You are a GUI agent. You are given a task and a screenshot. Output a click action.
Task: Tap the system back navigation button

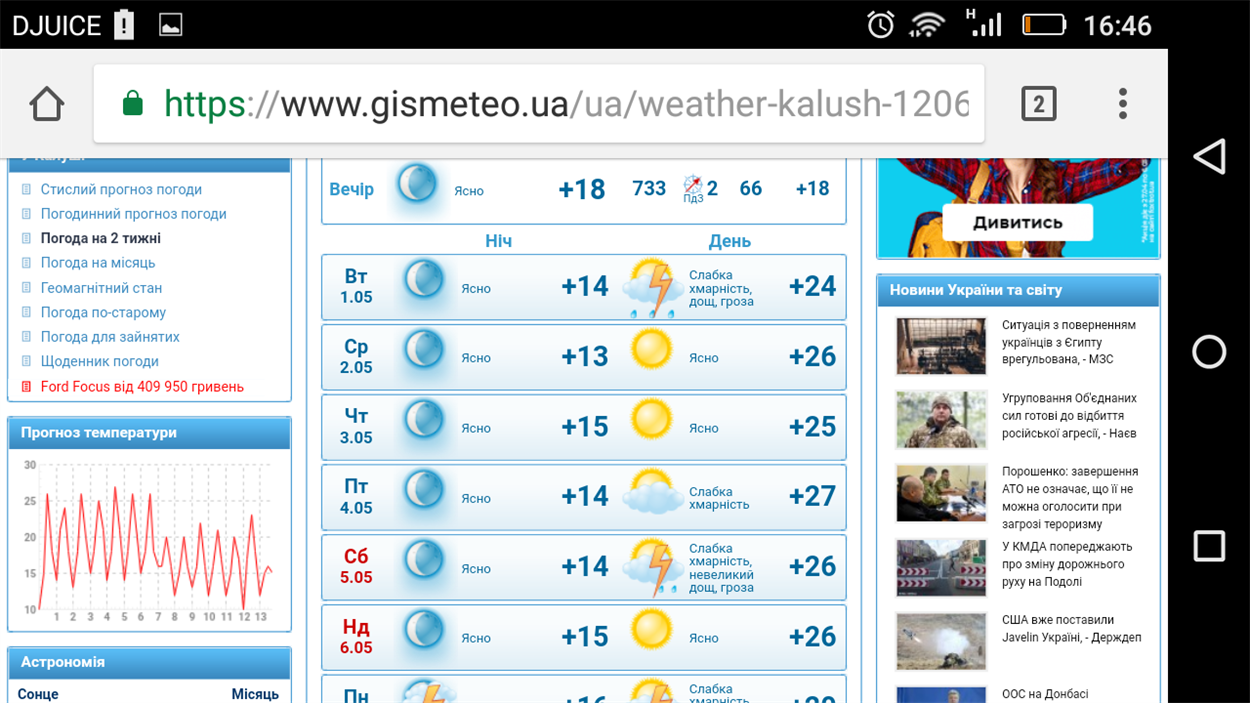[x=1209, y=157]
